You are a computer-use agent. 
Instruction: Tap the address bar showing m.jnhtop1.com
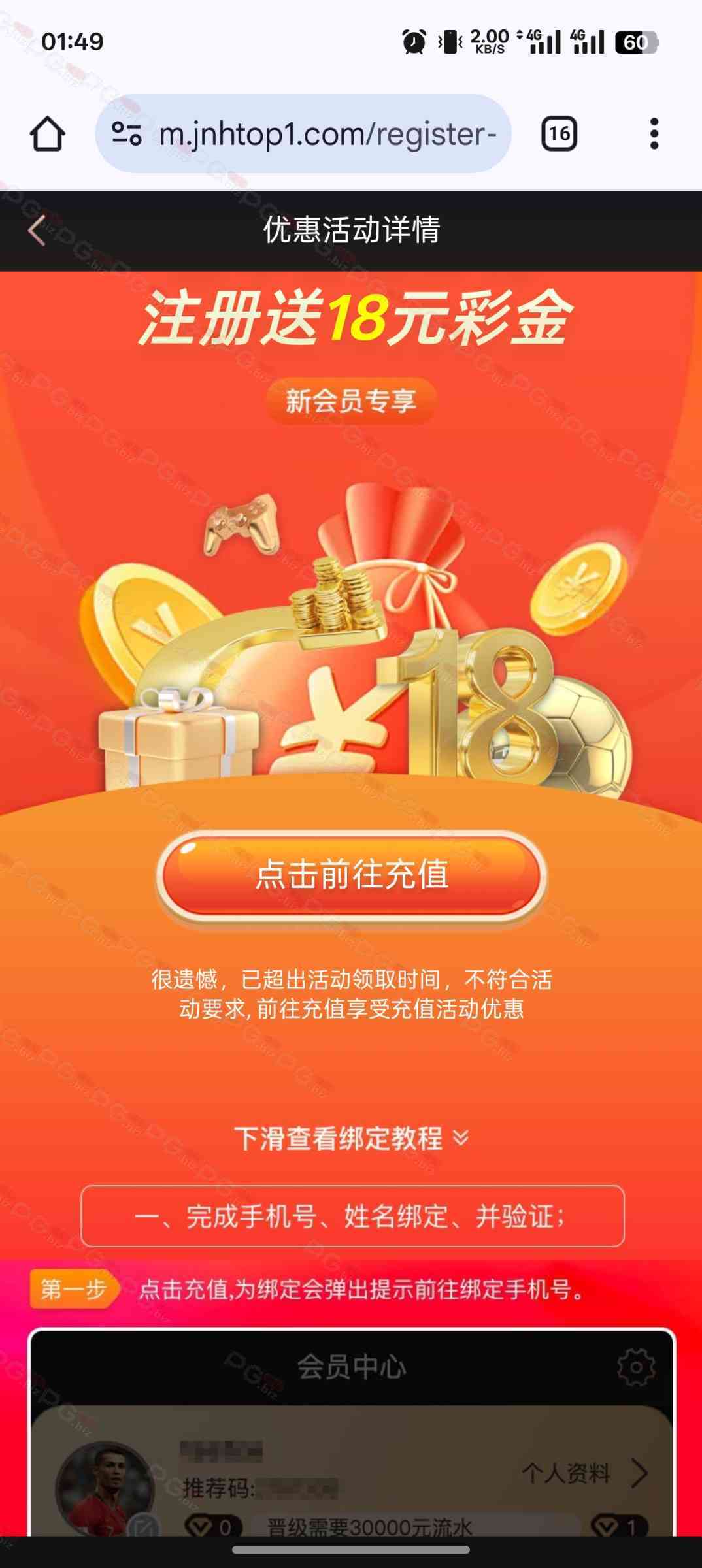pyautogui.click(x=327, y=134)
